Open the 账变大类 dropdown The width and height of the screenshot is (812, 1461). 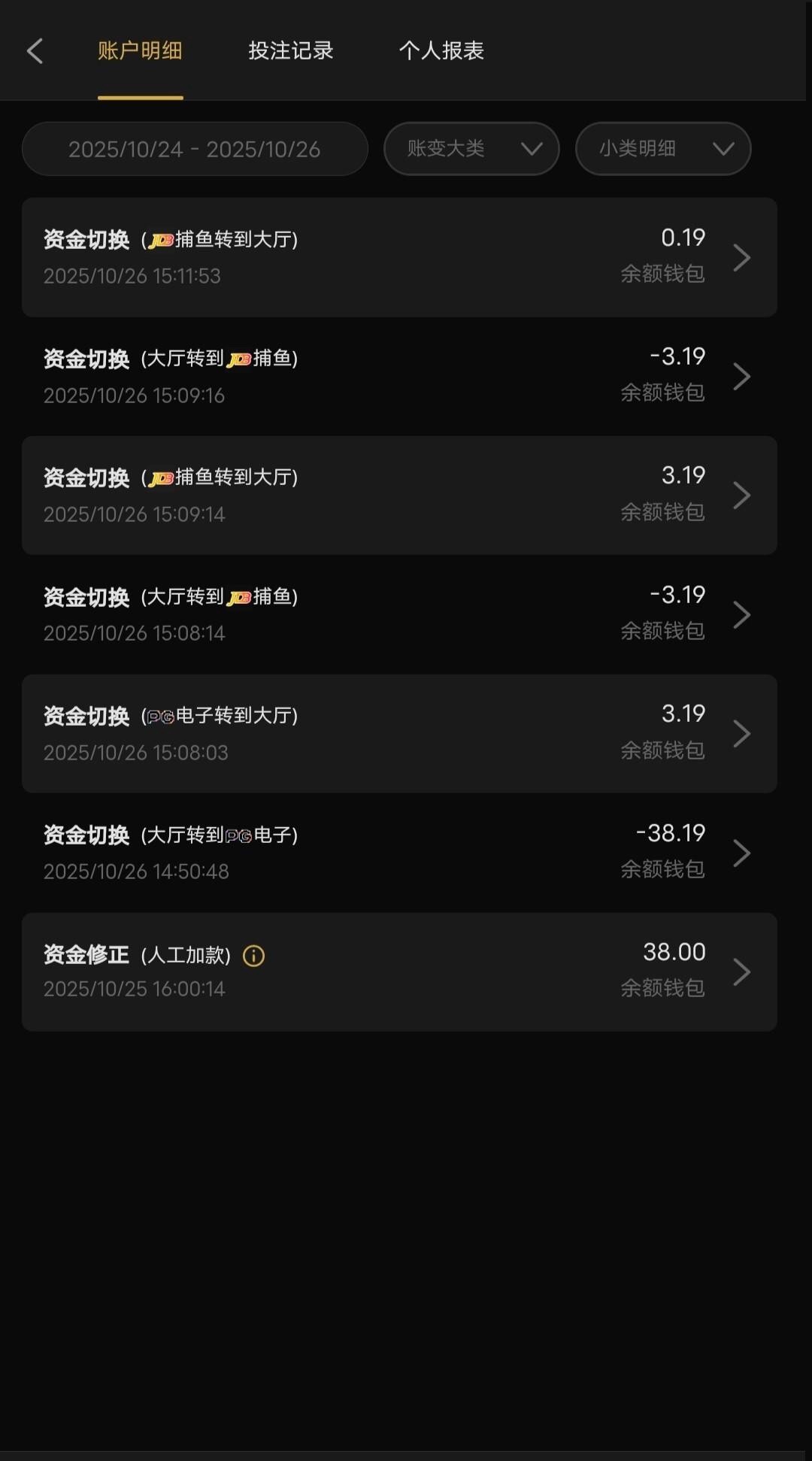point(471,149)
